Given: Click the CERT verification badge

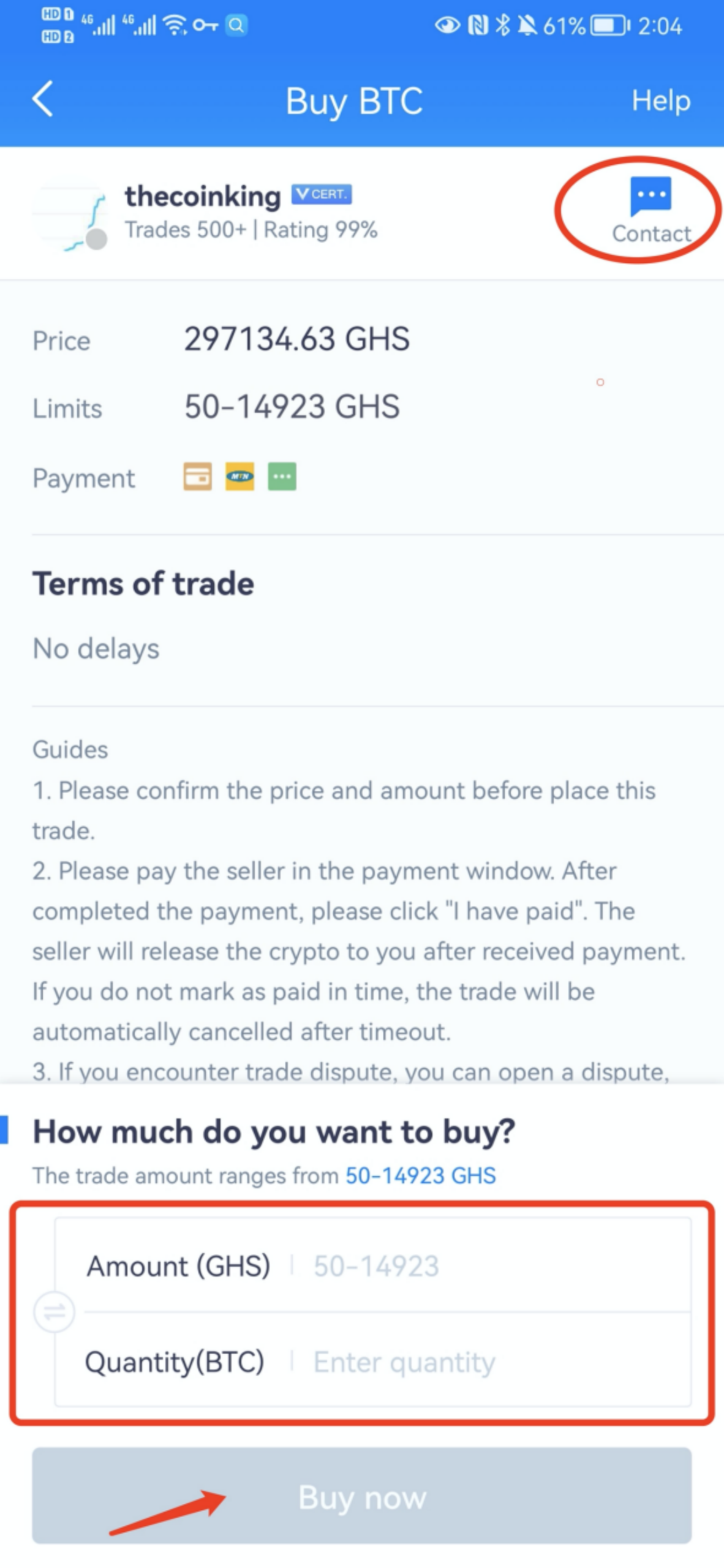Looking at the screenshot, I should [x=321, y=194].
